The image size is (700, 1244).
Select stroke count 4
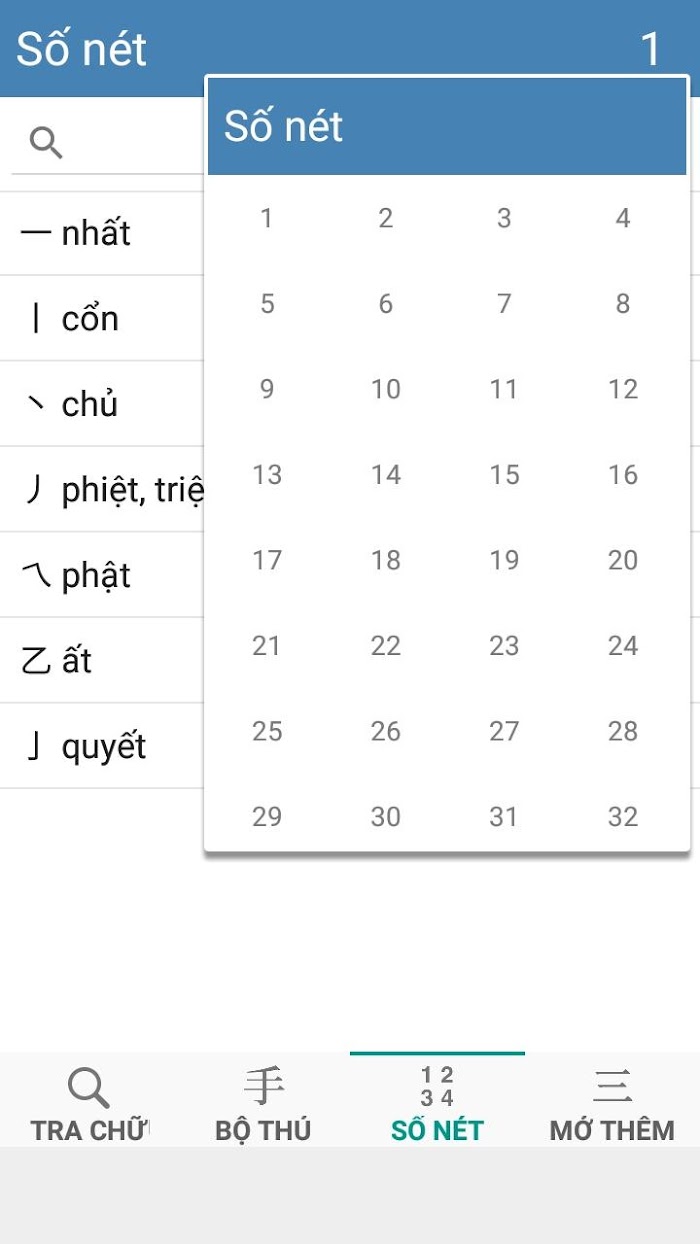(x=623, y=218)
